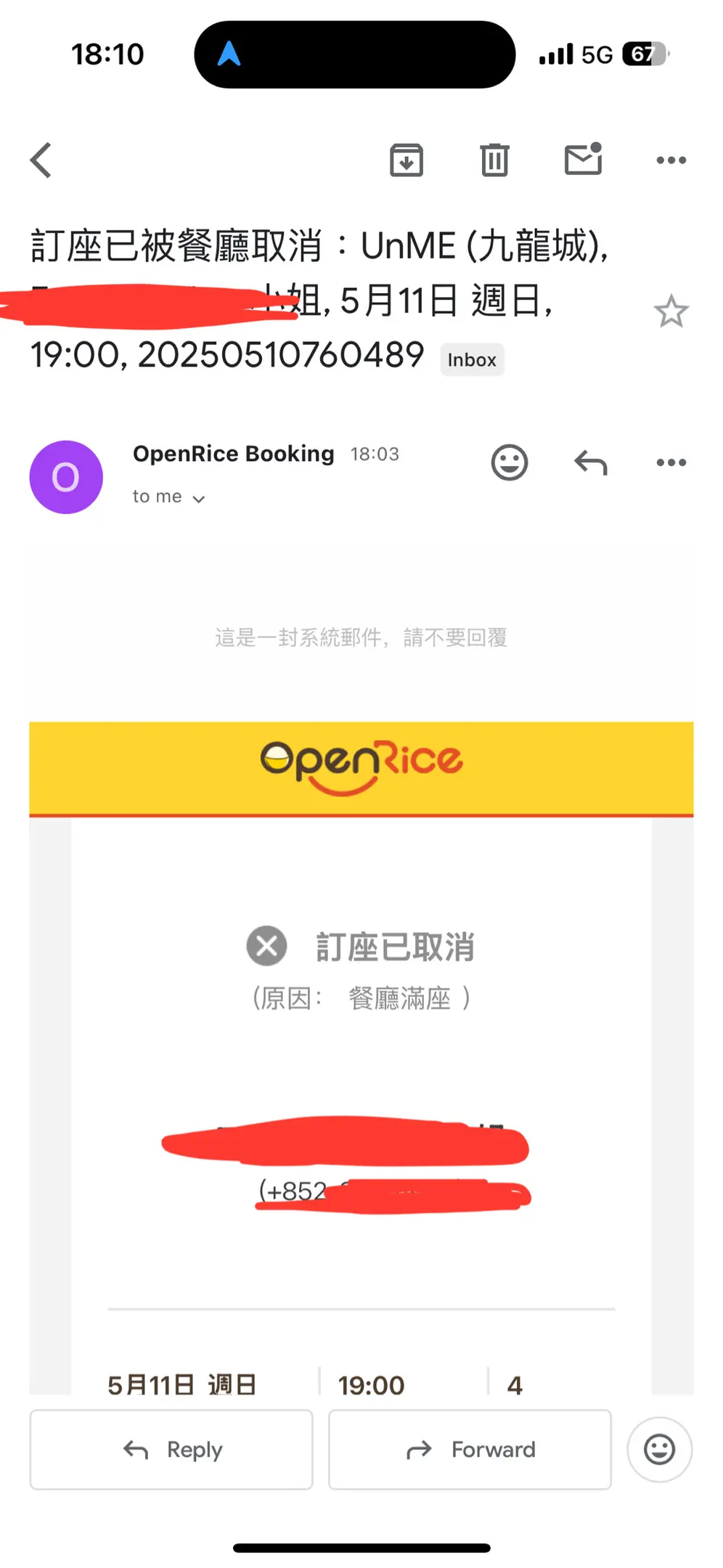
Task: Tap the Inbox label chip
Action: pos(472,359)
